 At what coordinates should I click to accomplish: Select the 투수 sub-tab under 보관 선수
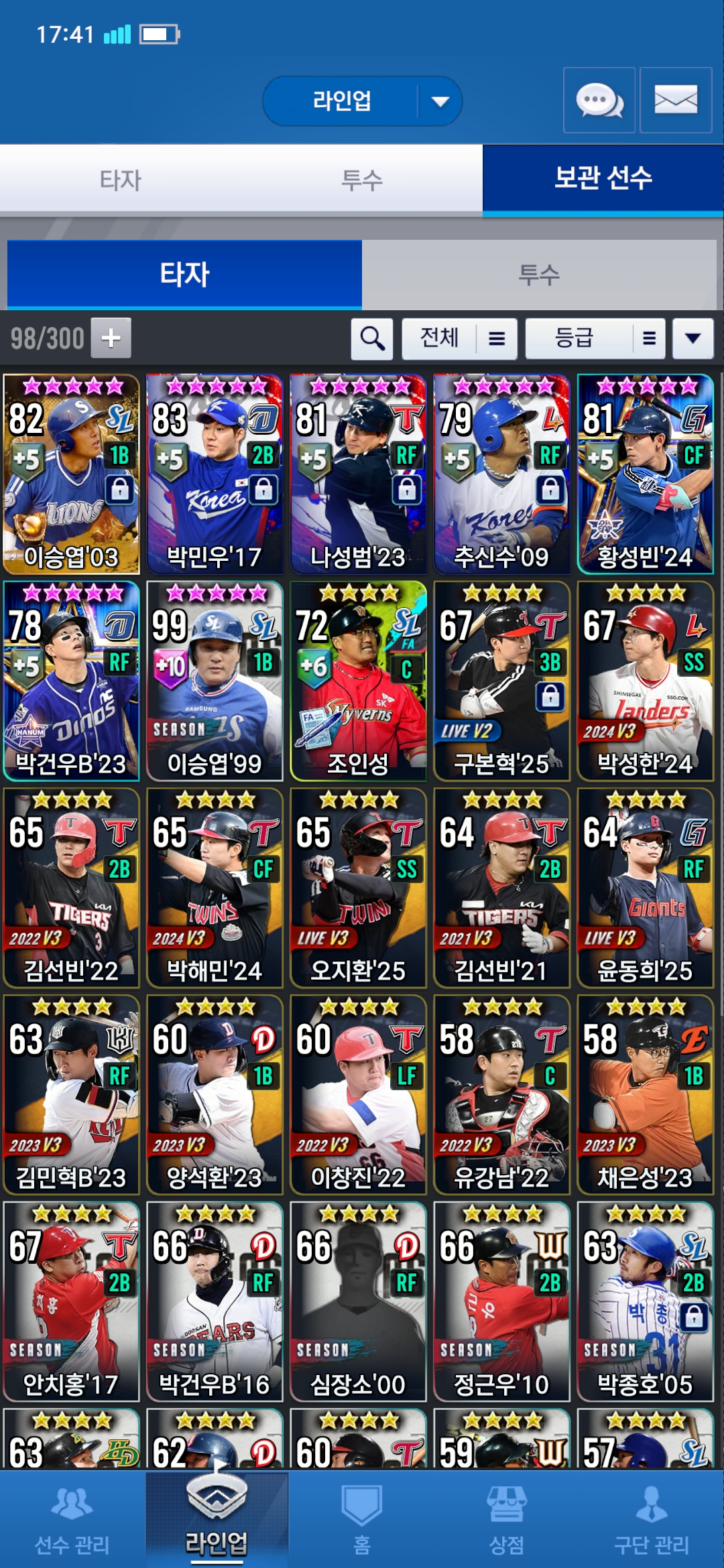coord(538,275)
